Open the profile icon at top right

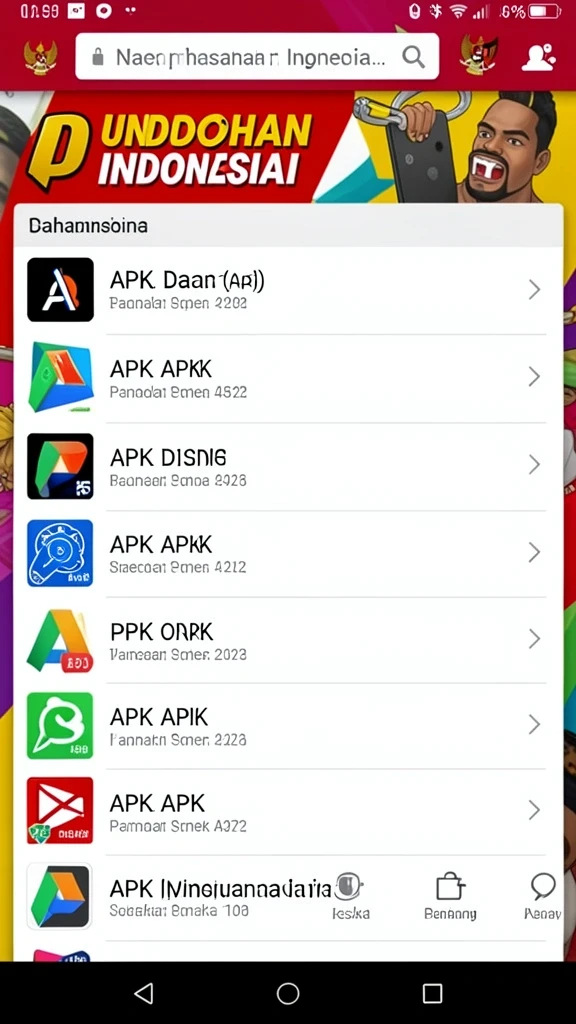[x=539, y=57]
